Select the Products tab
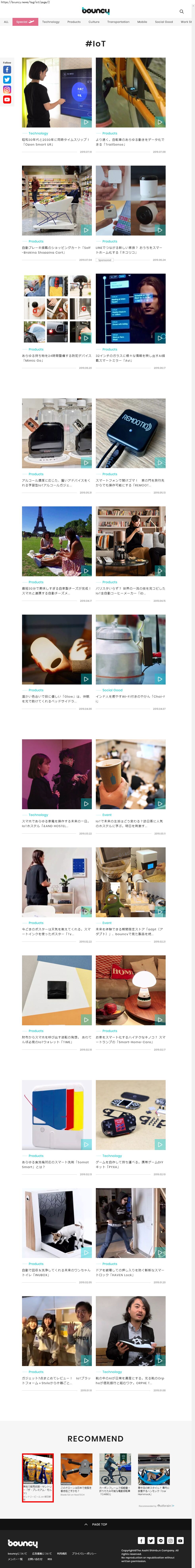 pos(74,22)
